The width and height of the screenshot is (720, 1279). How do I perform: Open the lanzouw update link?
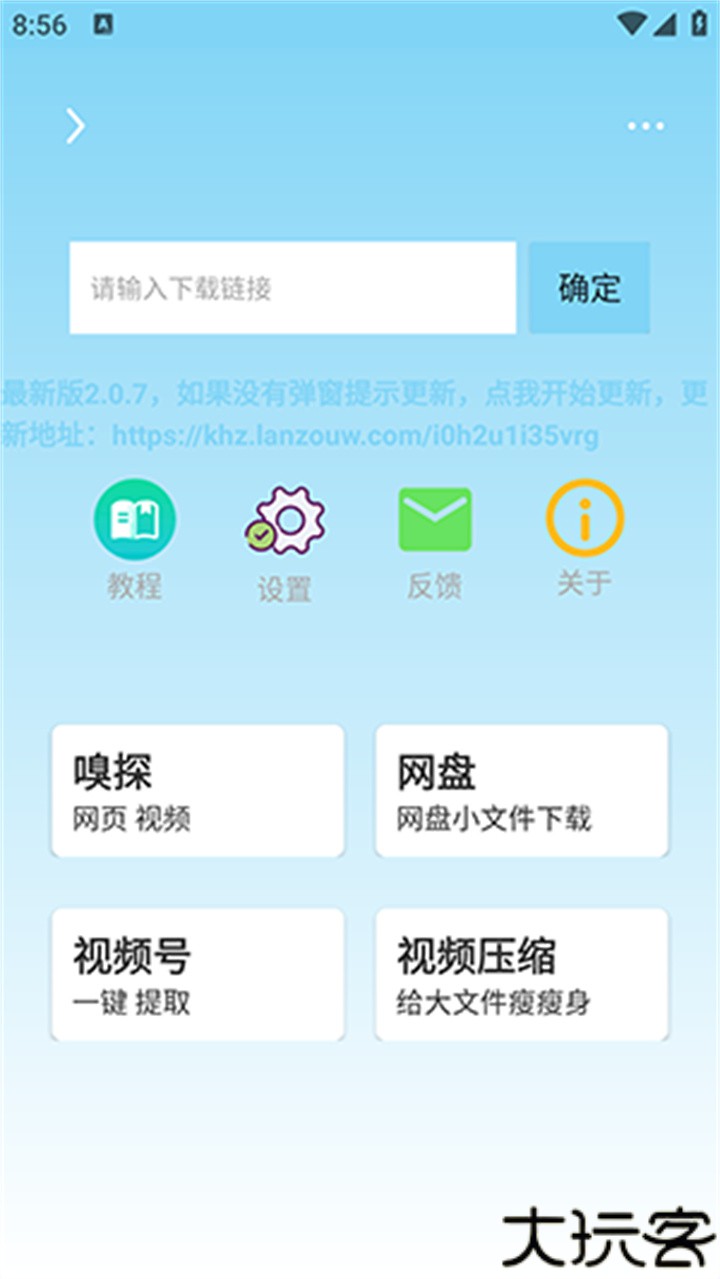(352, 435)
